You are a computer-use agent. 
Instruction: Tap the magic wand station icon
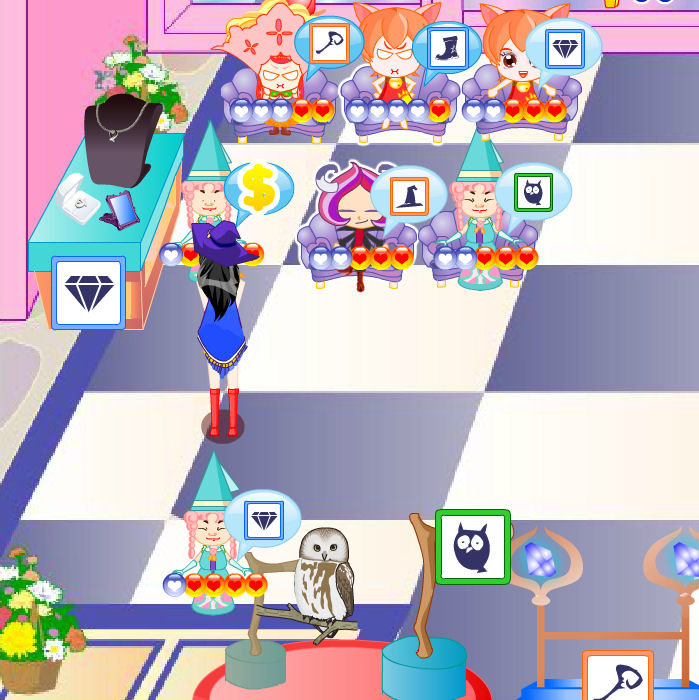tap(617, 677)
